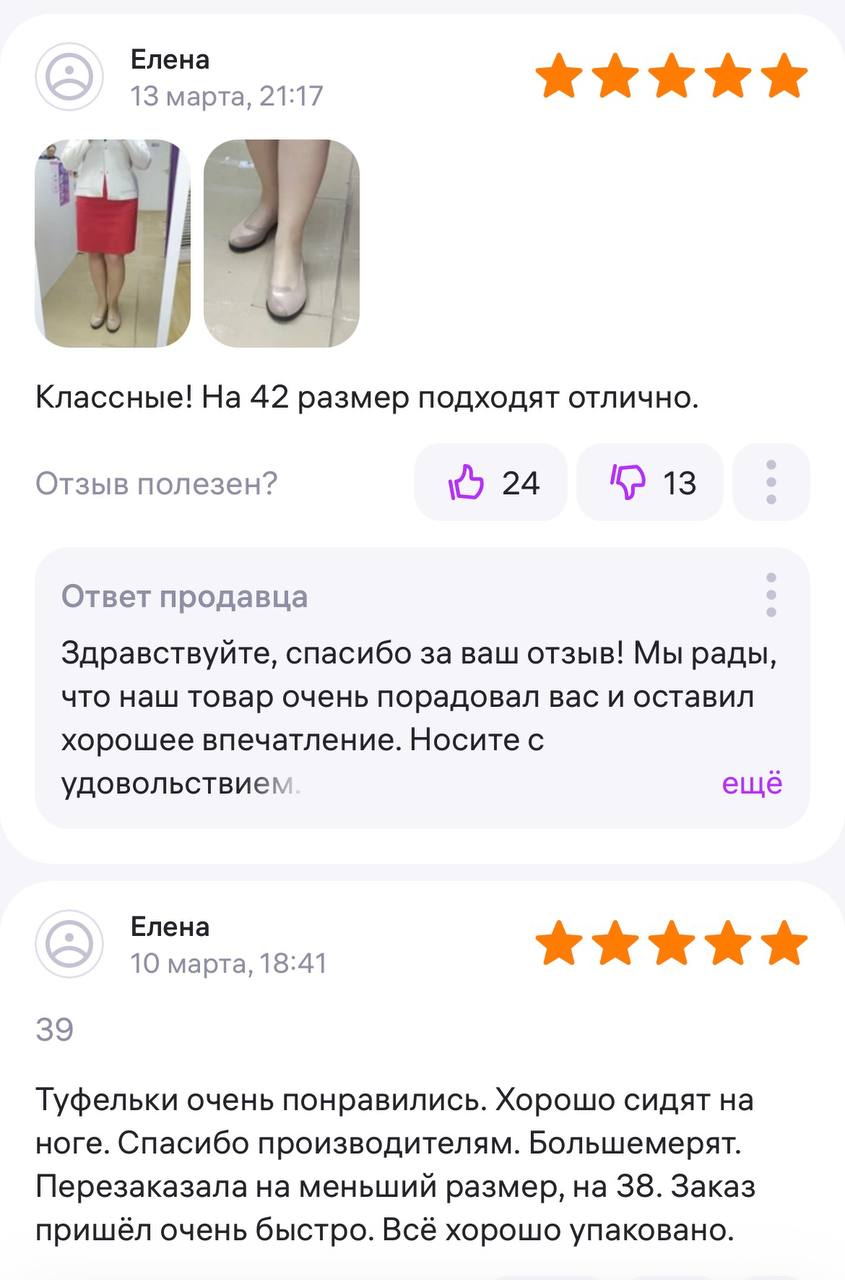Thumbs-down the 13 марта review

(650, 483)
